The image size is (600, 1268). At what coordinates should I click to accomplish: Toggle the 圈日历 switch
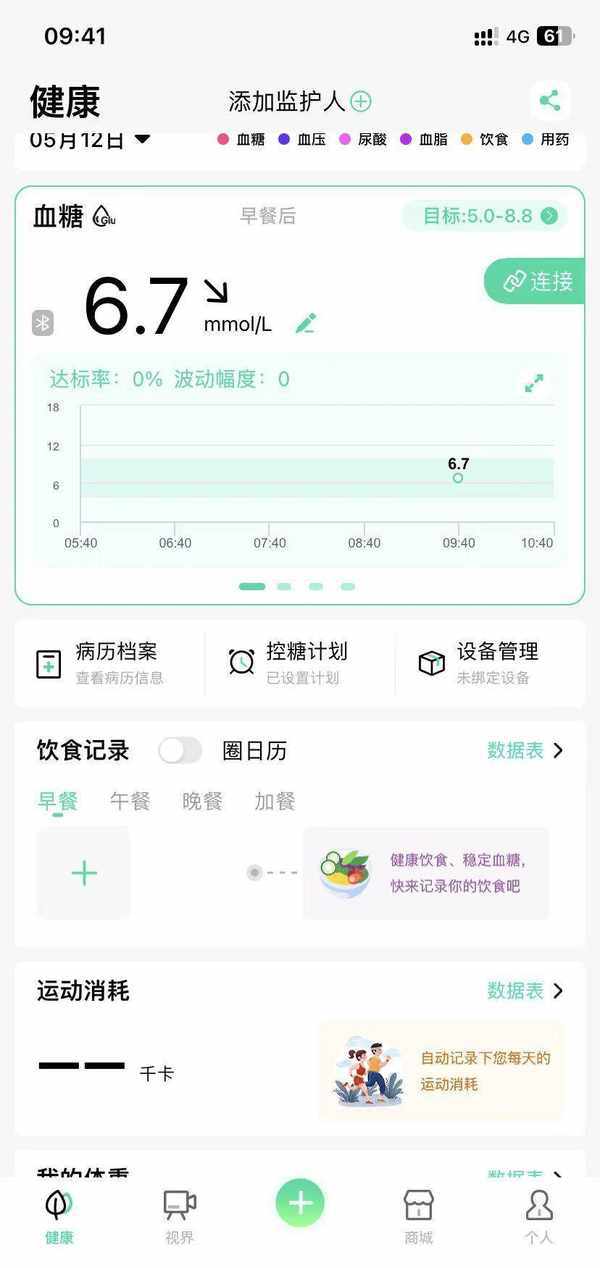pos(180,750)
